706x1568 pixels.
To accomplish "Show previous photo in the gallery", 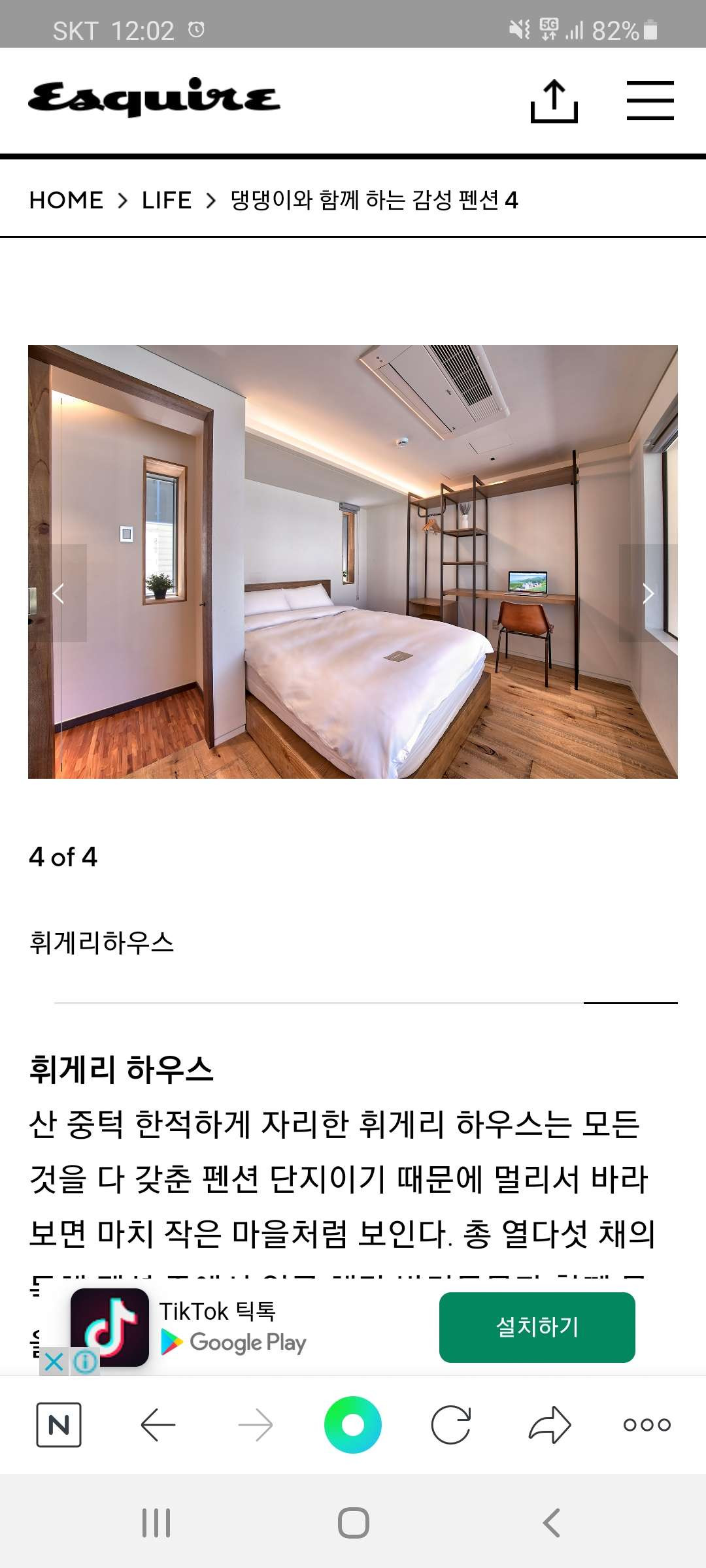I will click(58, 593).
